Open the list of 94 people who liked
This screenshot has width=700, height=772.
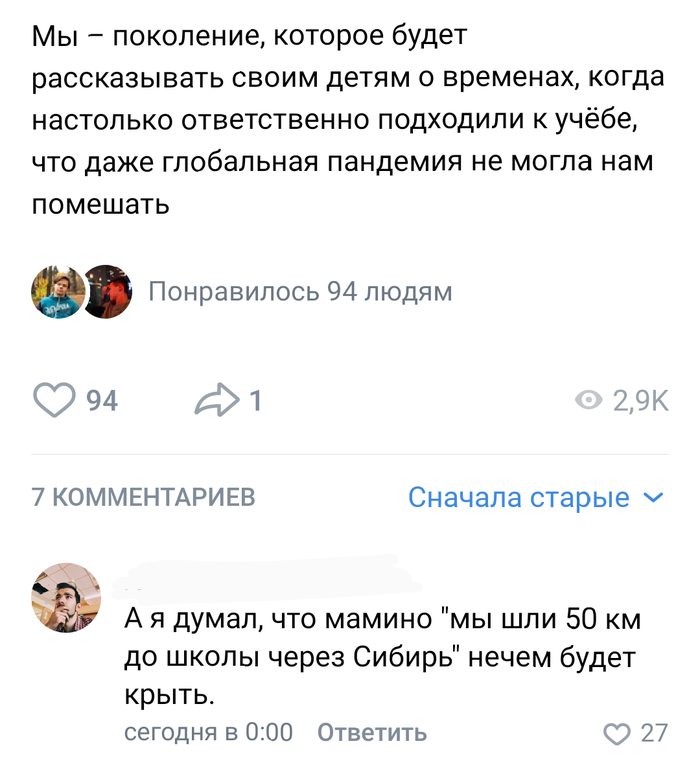click(300, 292)
